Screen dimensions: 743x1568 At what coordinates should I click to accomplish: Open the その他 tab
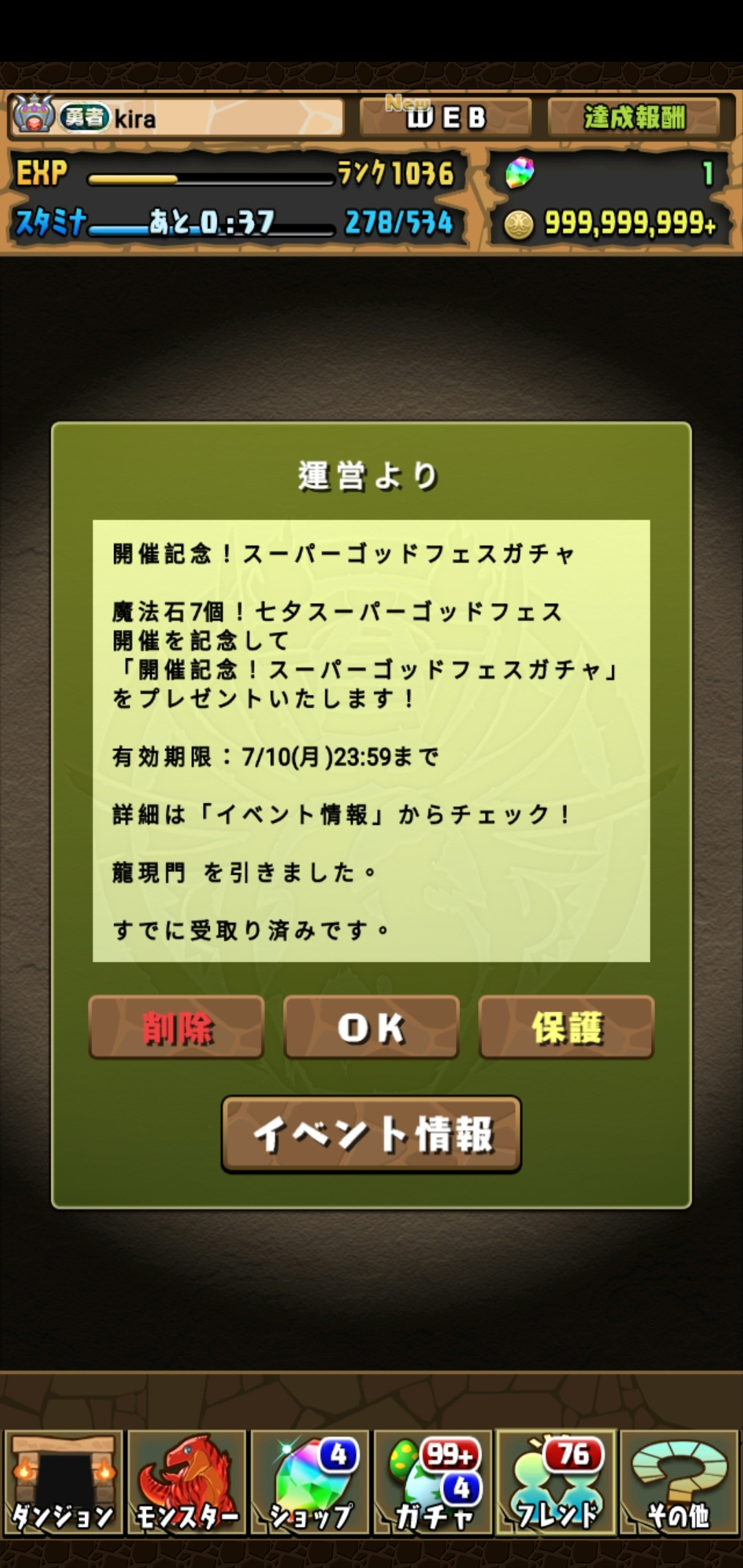pos(679,1482)
